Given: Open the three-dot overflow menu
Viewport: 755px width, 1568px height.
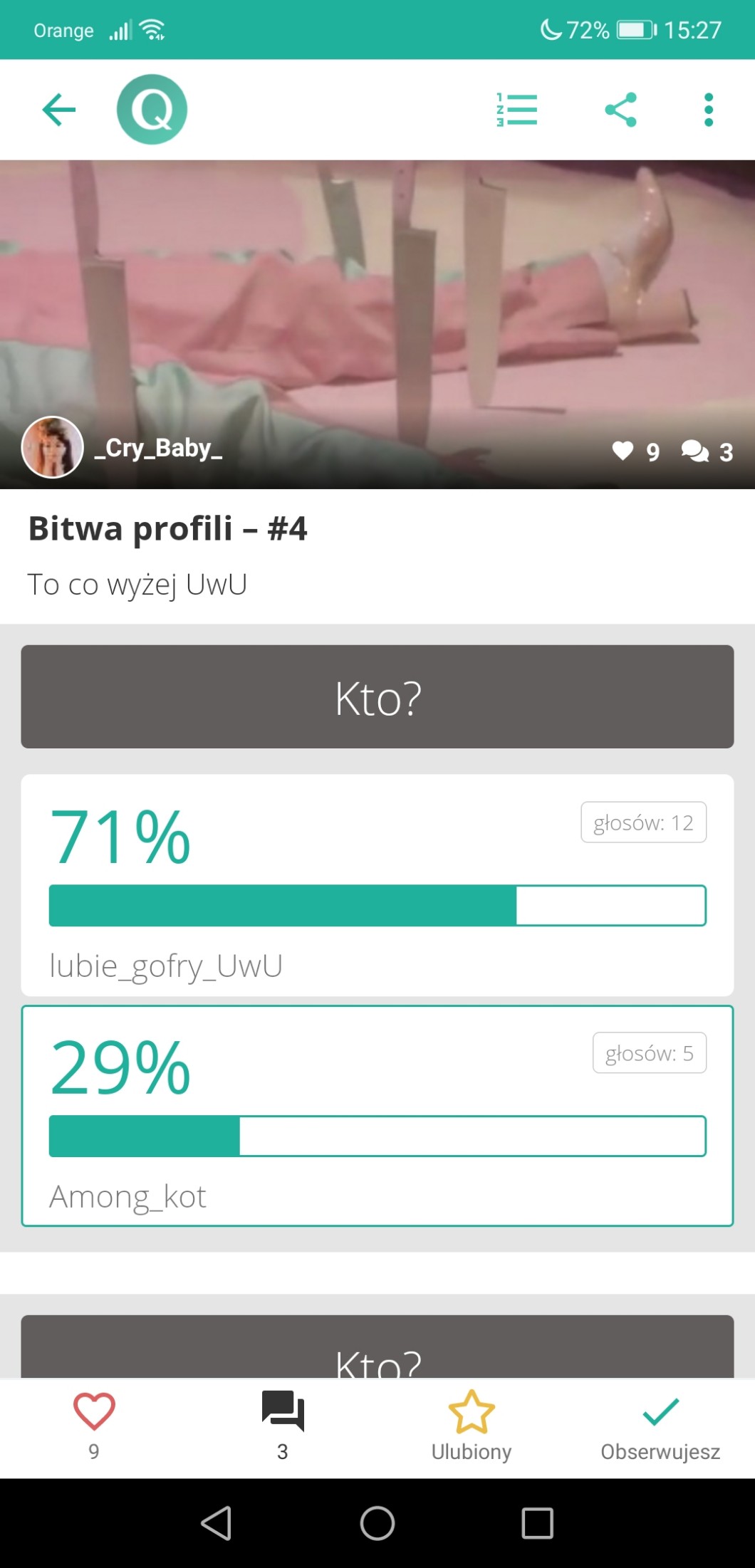Looking at the screenshot, I should pos(708,110).
